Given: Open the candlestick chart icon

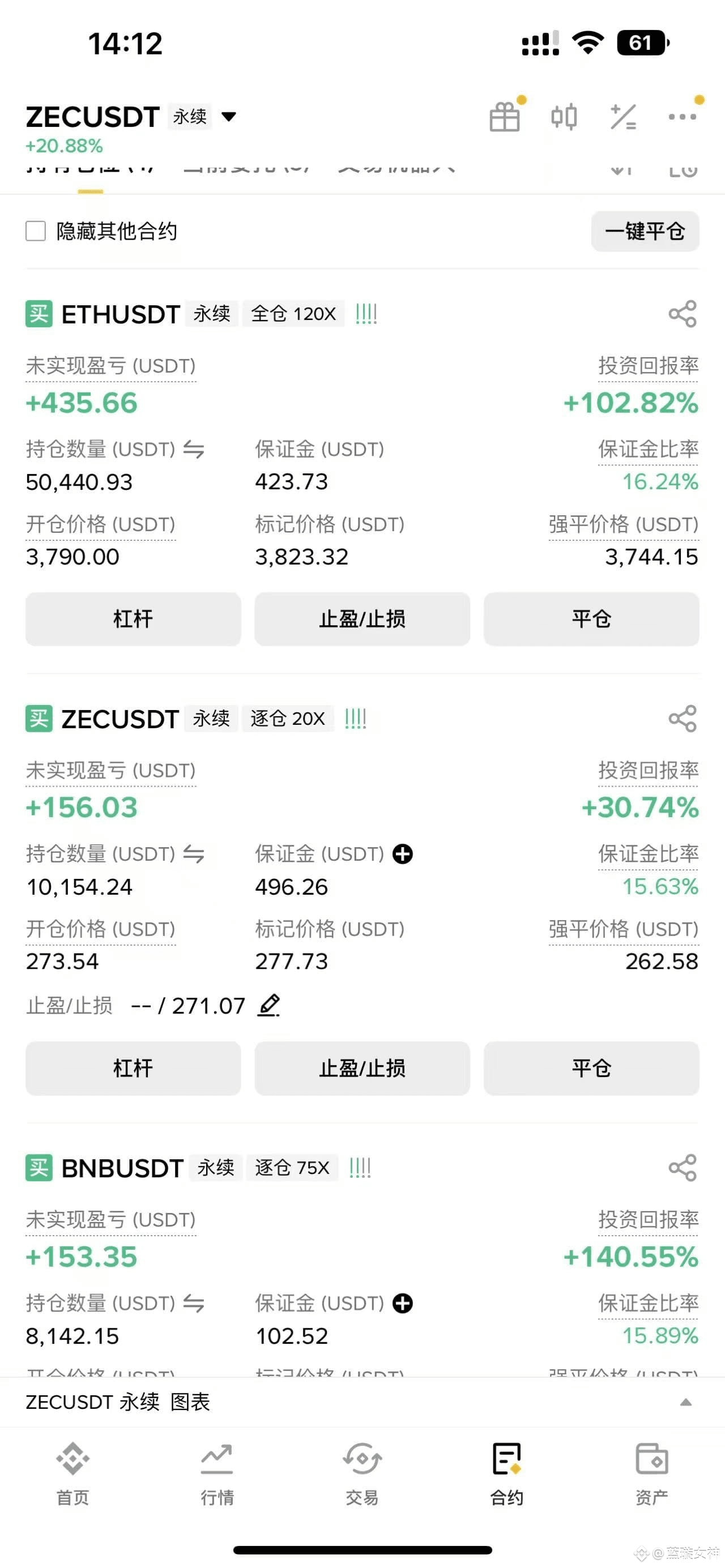Looking at the screenshot, I should 564,116.
